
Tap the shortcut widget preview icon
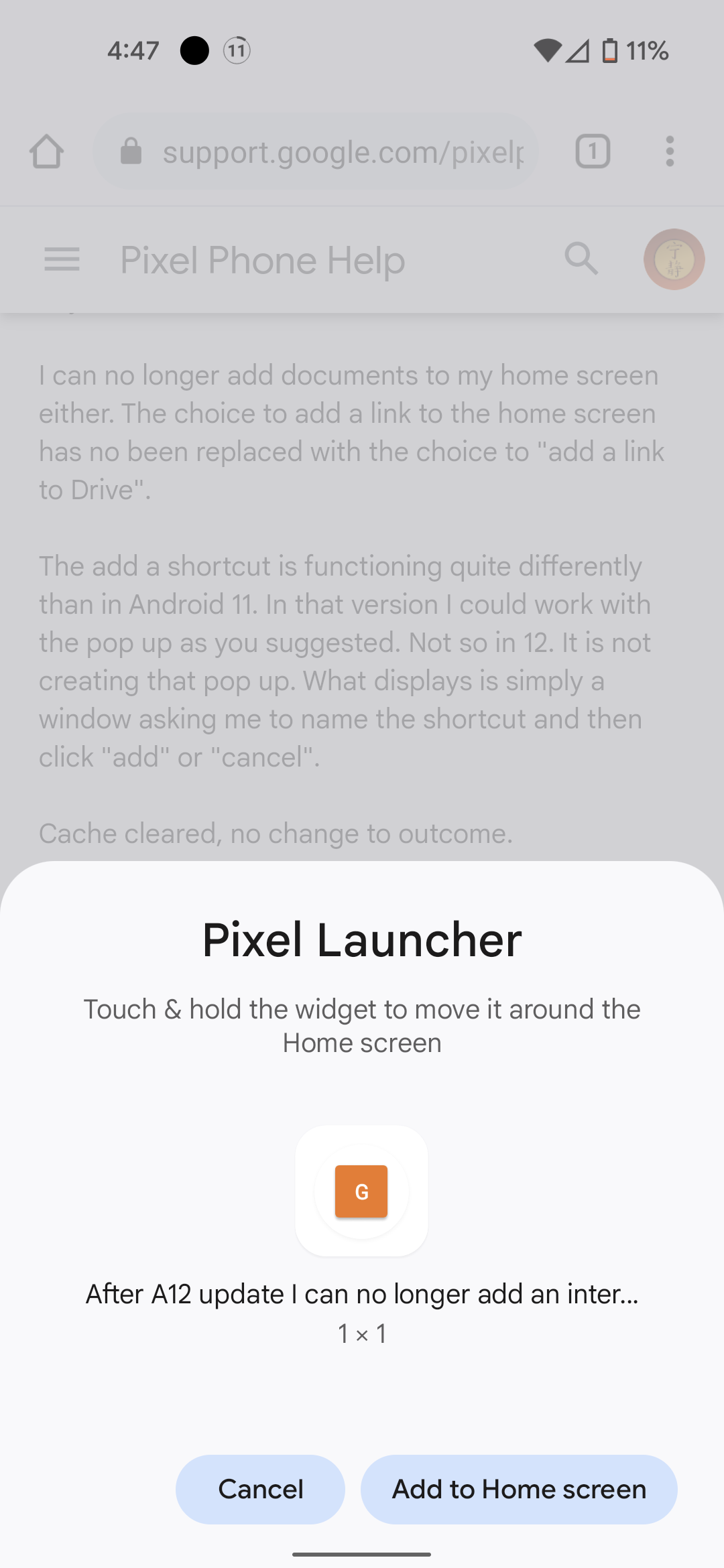coord(361,1191)
